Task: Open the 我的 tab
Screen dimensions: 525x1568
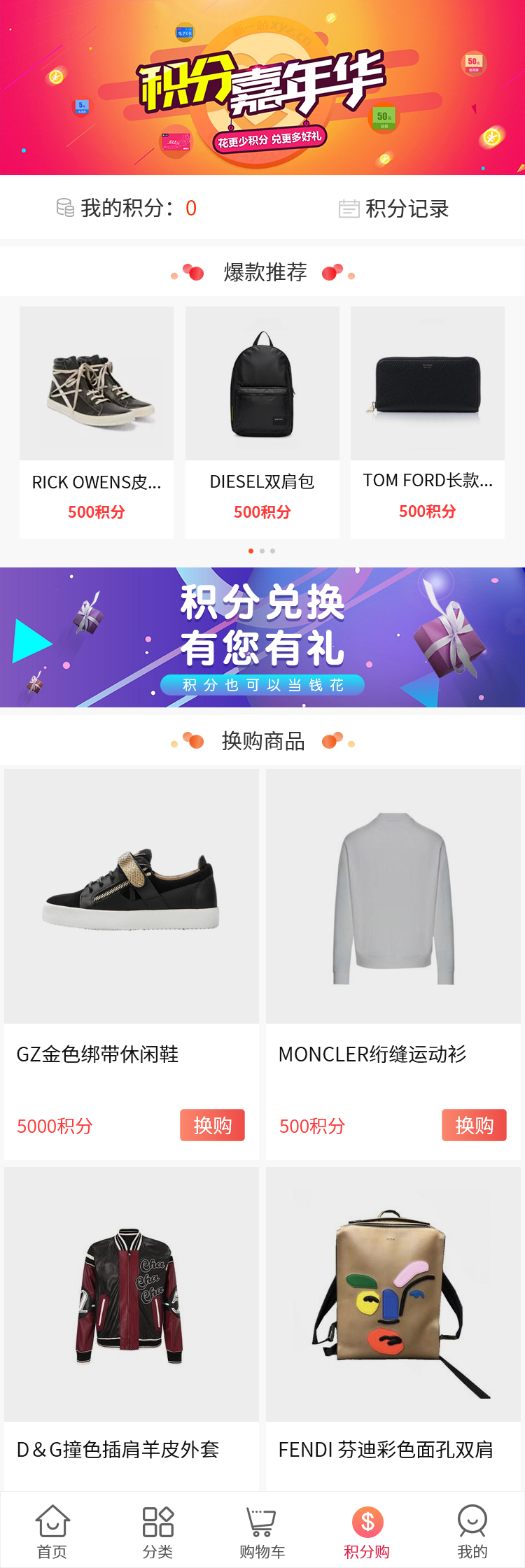Action: point(472,1531)
